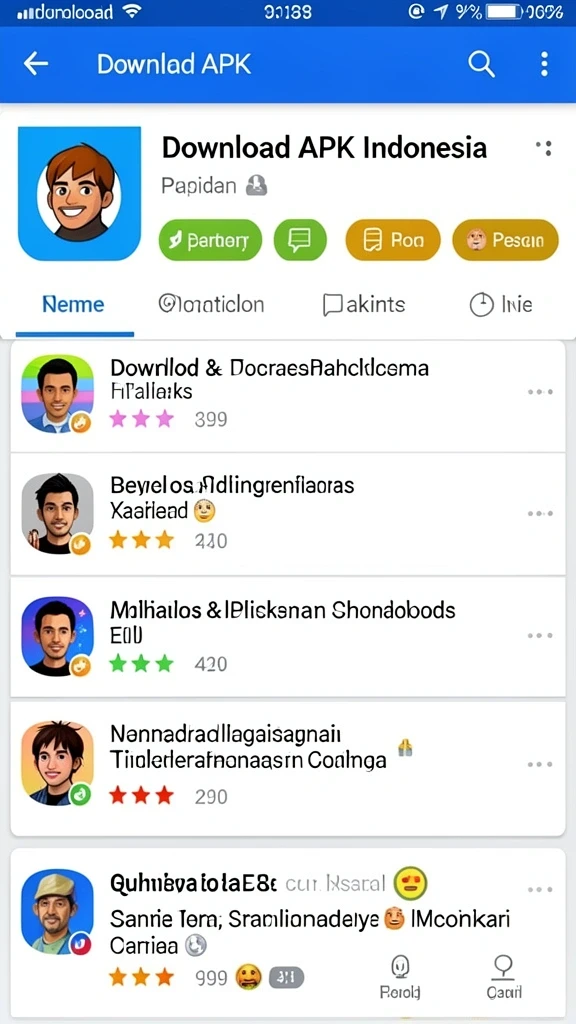Tap the green Parbery button
This screenshot has width=576, height=1024.
pyautogui.click(x=210, y=240)
